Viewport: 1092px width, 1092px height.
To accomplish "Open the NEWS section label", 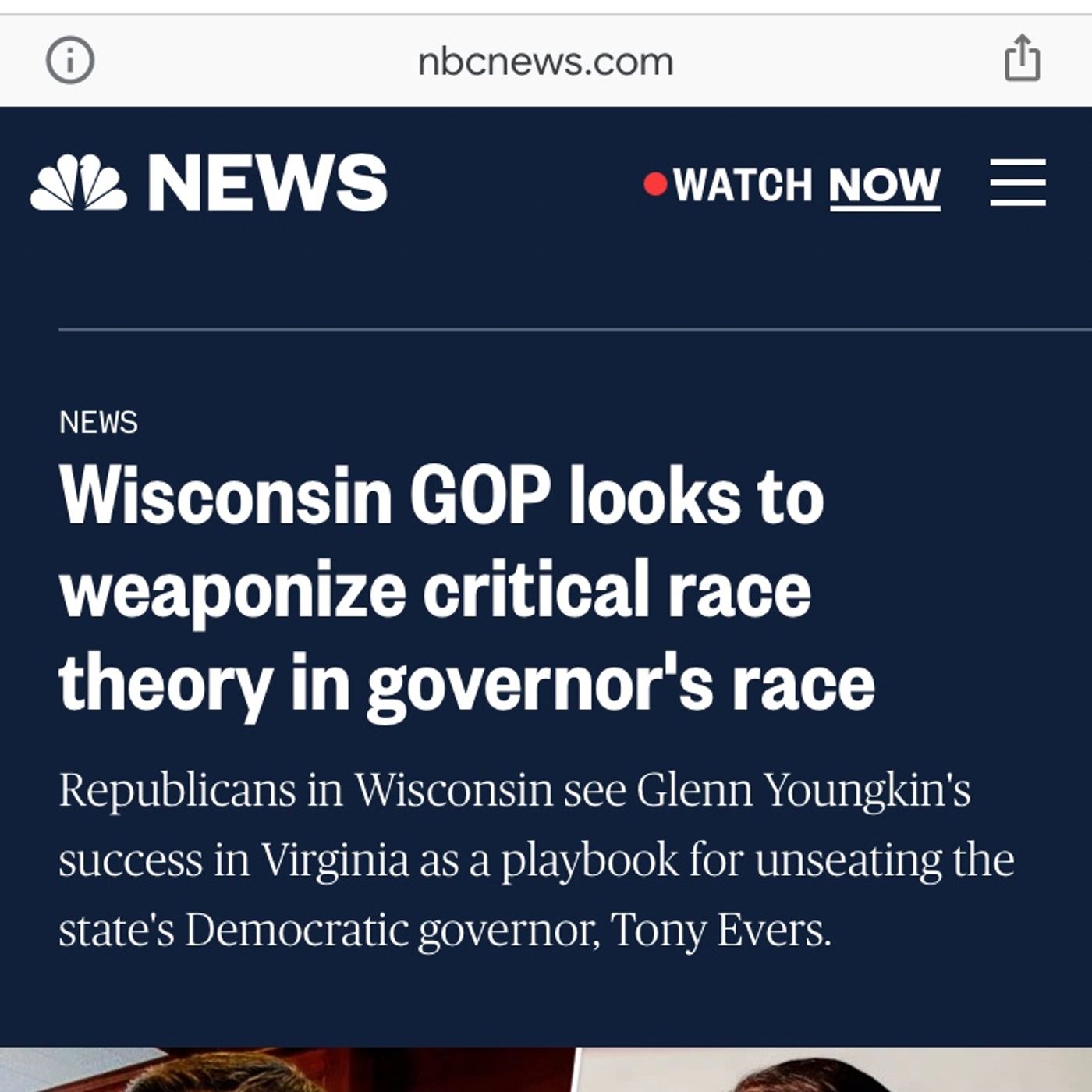I will [98, 423].
